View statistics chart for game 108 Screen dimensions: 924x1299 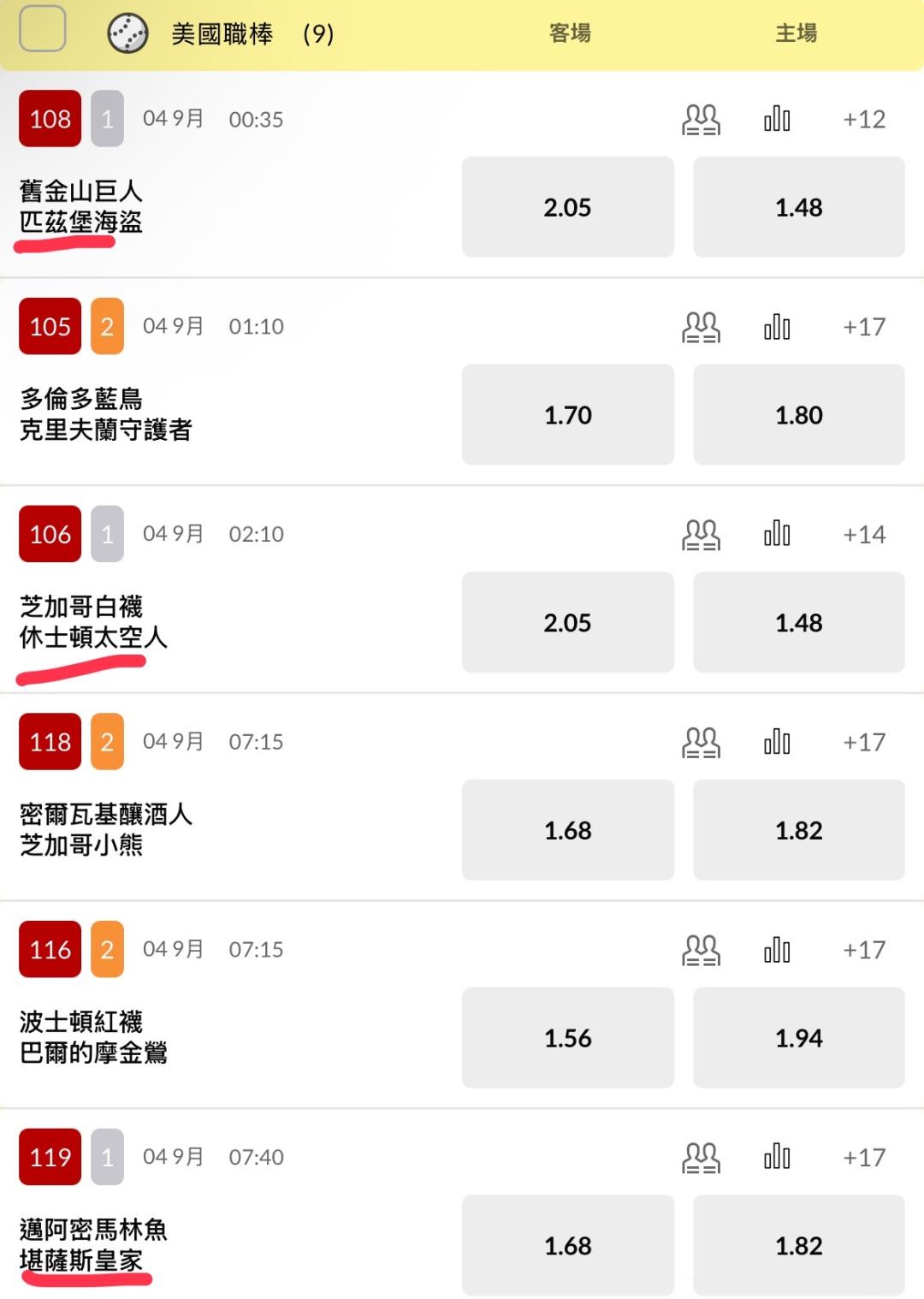coord(777,119)
